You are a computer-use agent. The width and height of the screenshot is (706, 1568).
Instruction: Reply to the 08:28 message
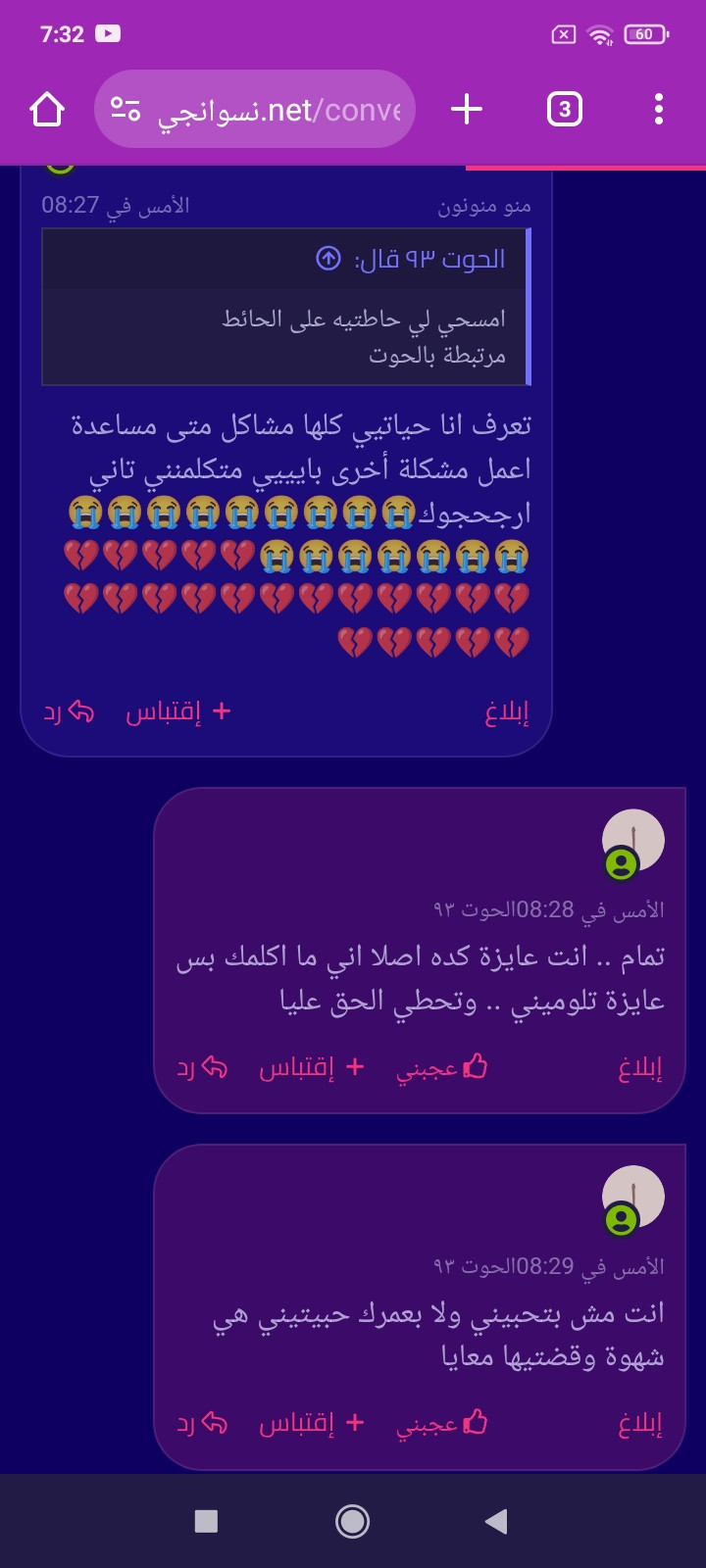[202, 1067]
